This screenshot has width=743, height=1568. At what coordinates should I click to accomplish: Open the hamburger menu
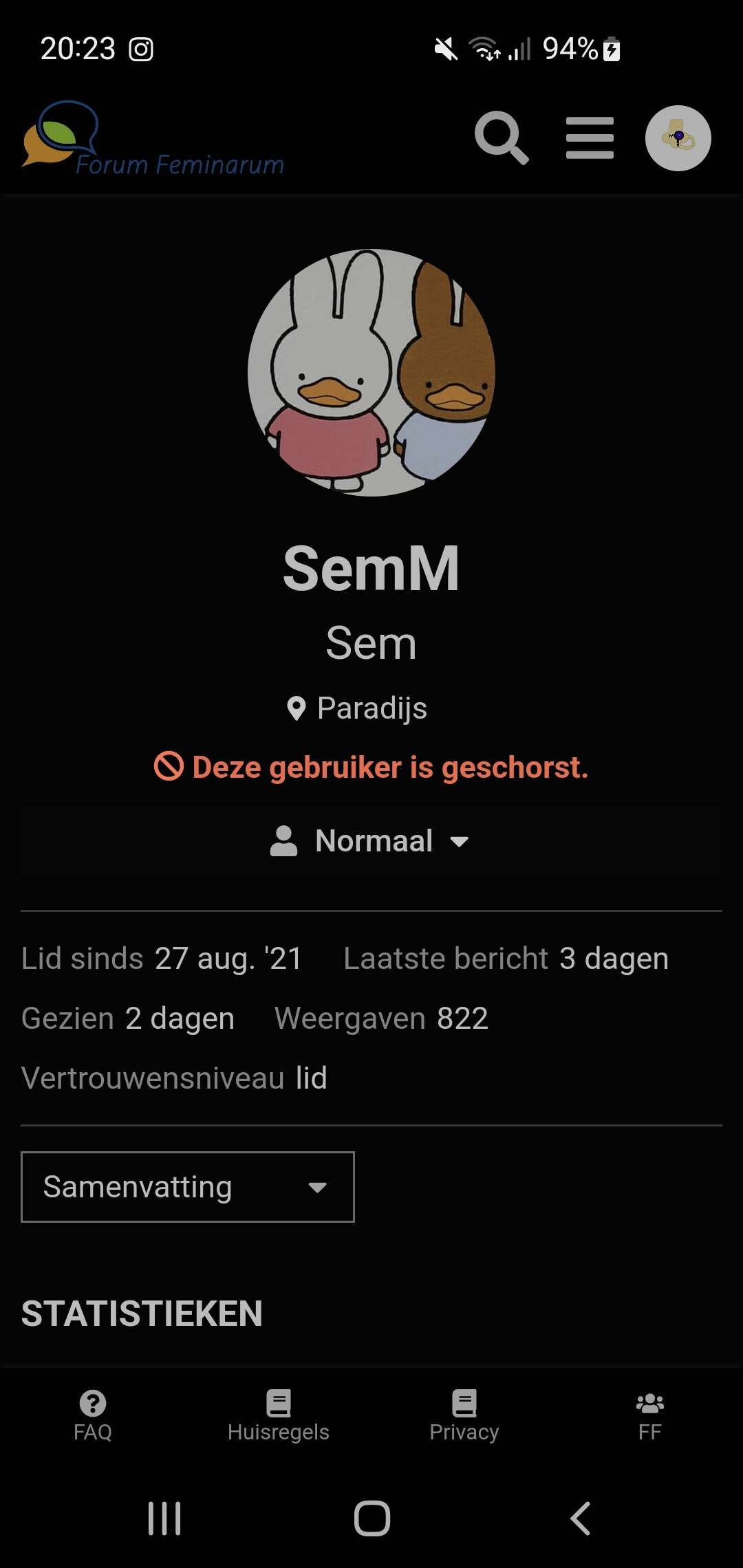(590, 138)
